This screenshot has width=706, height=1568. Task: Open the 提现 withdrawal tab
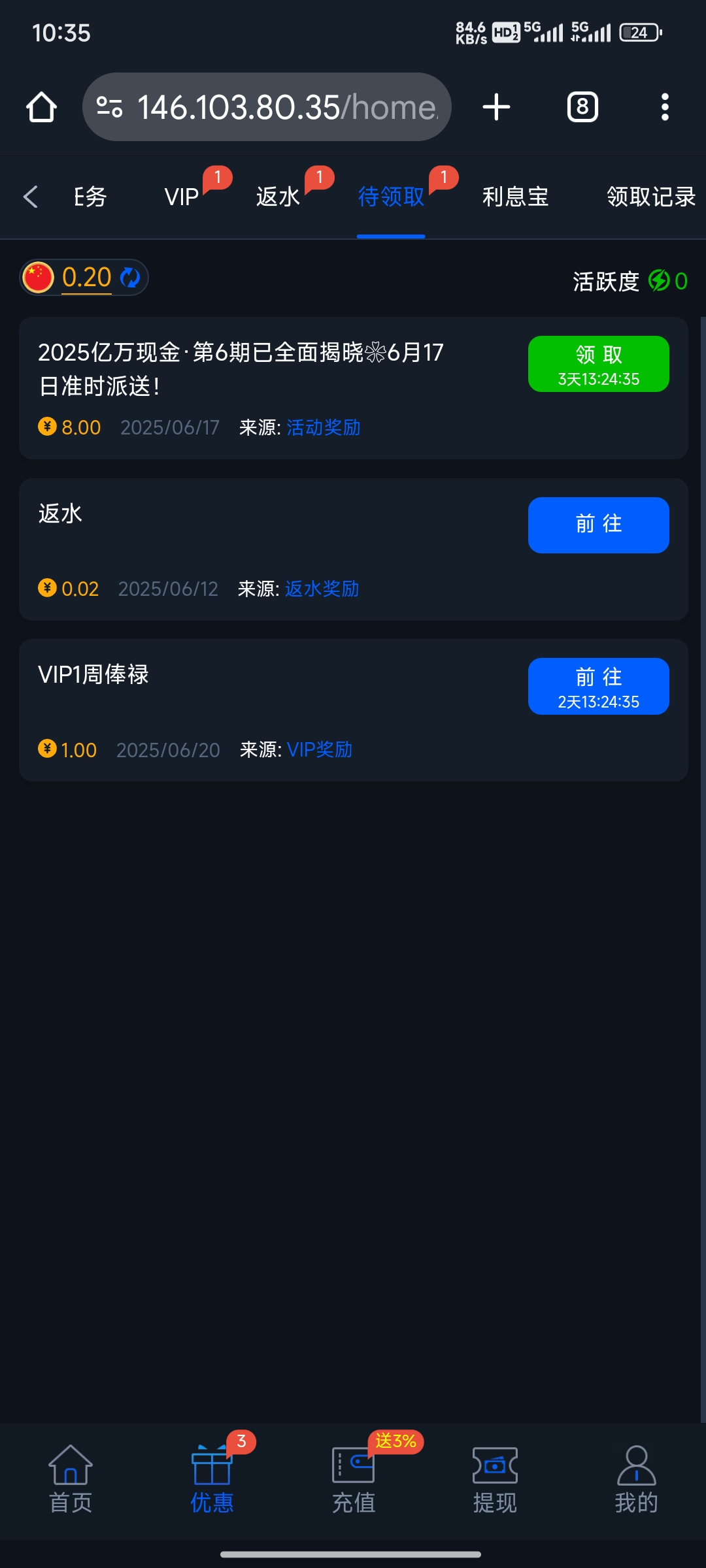coord(495,1480)
